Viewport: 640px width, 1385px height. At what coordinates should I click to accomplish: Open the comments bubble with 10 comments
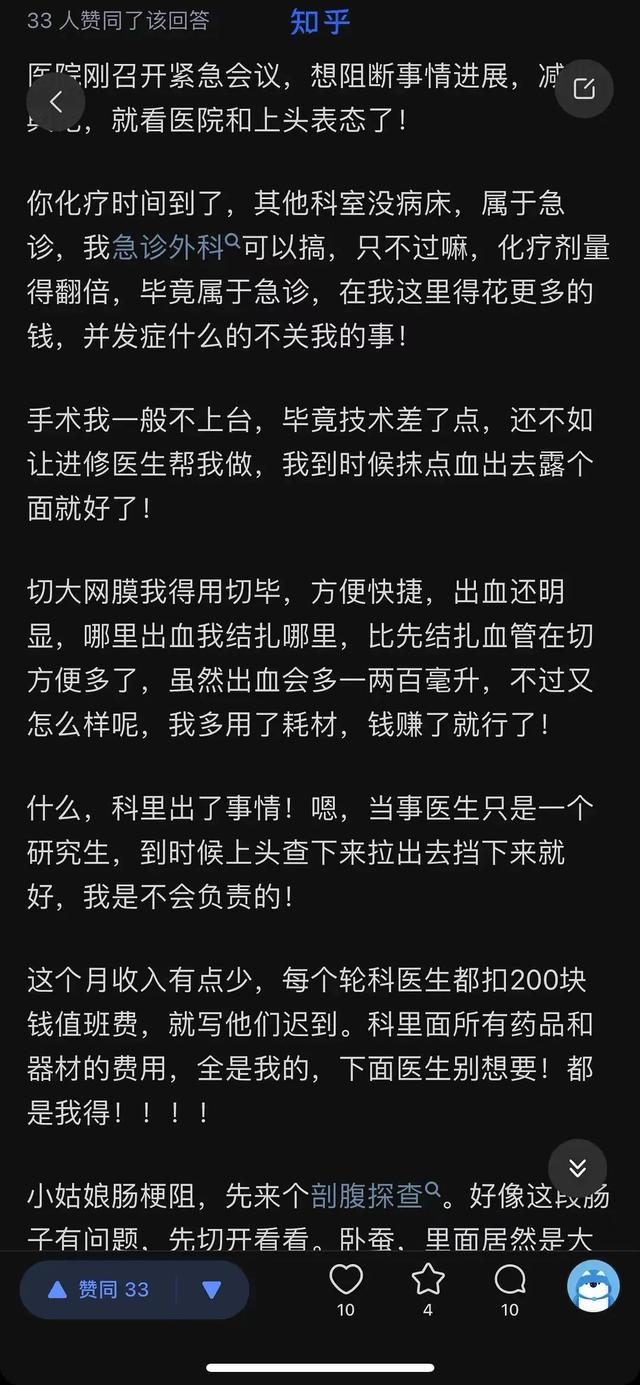[510, 1288]
